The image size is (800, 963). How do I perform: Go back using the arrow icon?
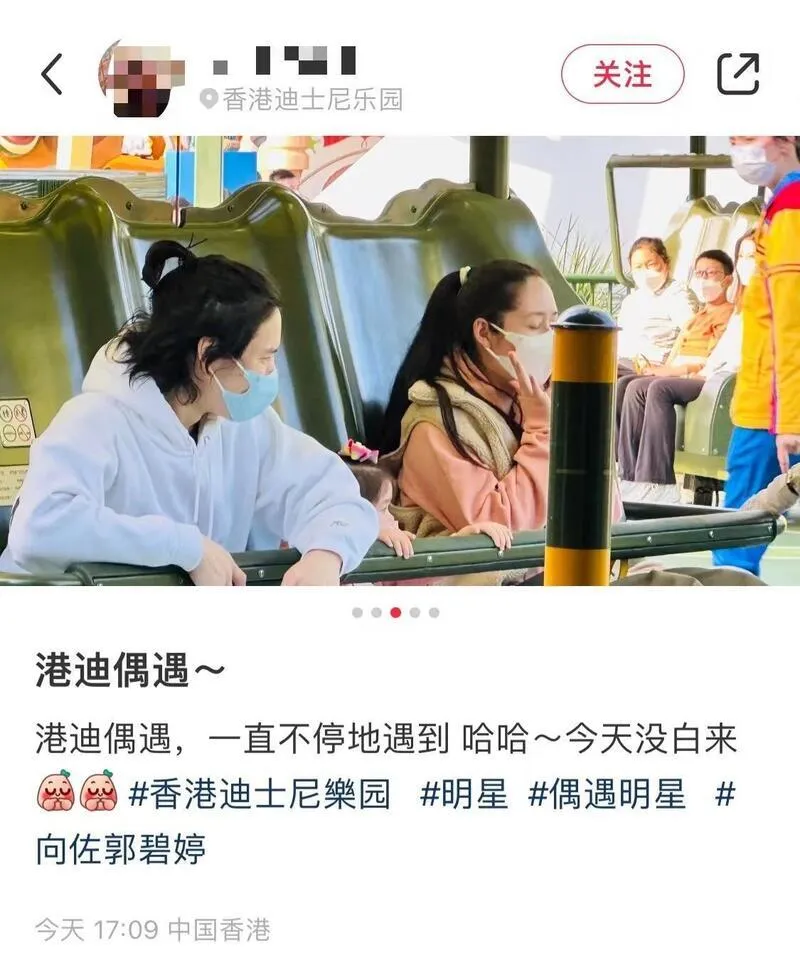point(52,74)
